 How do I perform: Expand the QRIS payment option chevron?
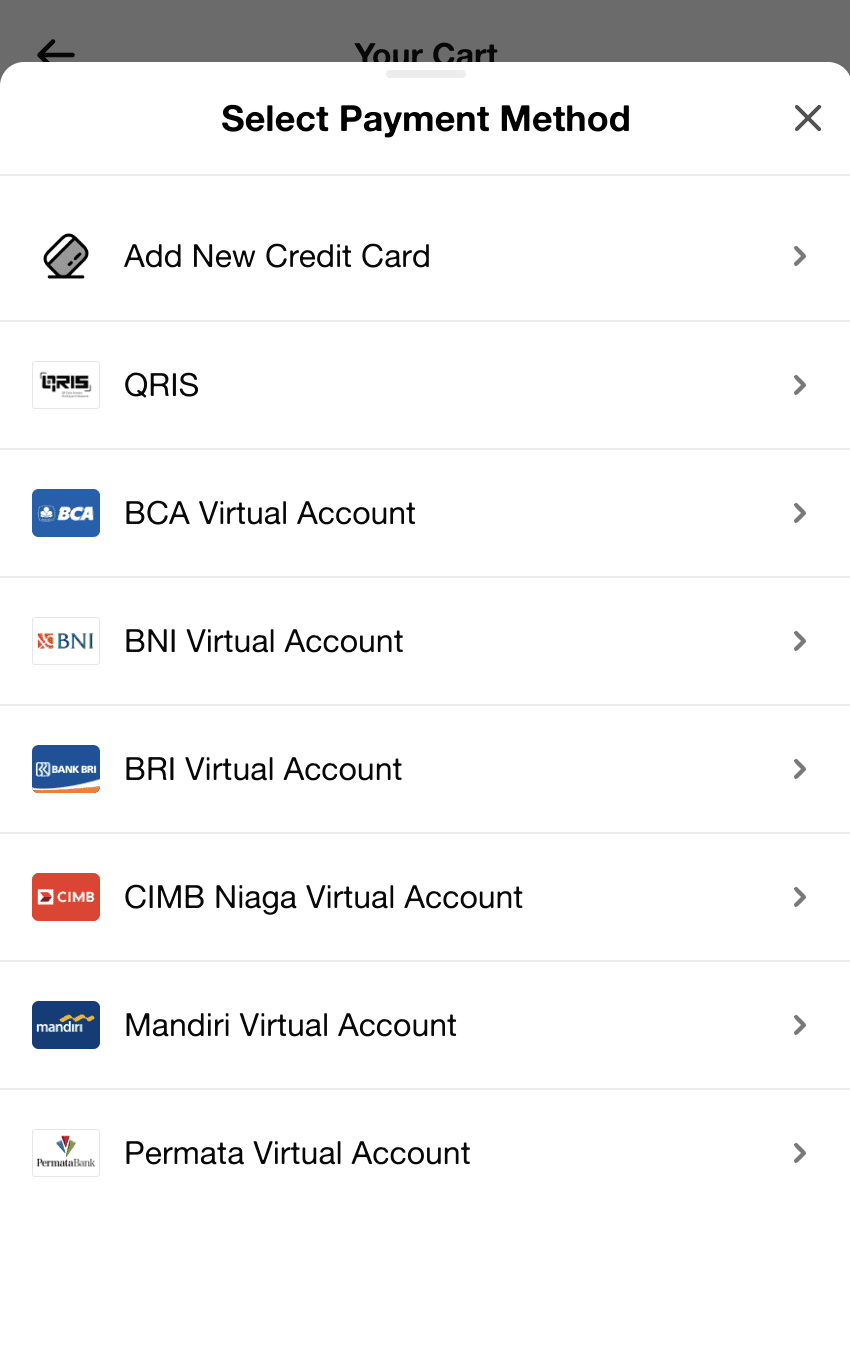click(x=799, y=384)
